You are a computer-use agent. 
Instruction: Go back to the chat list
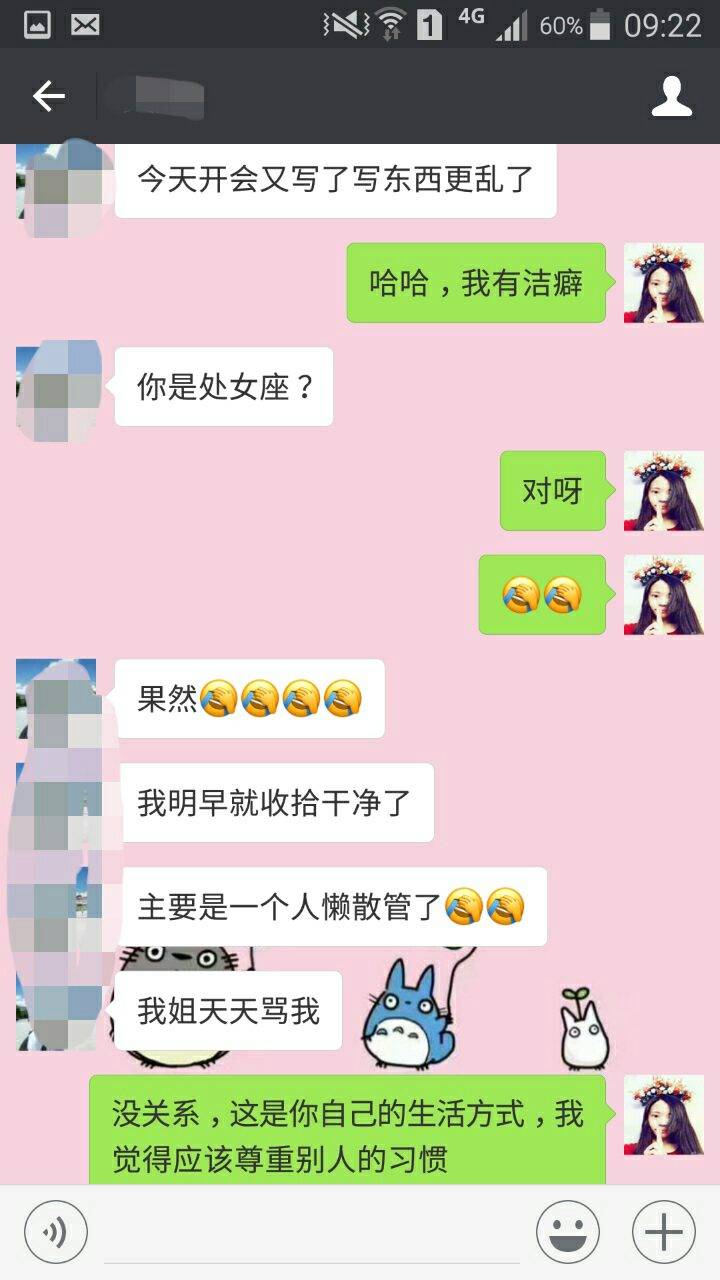[x=48, y=96]
